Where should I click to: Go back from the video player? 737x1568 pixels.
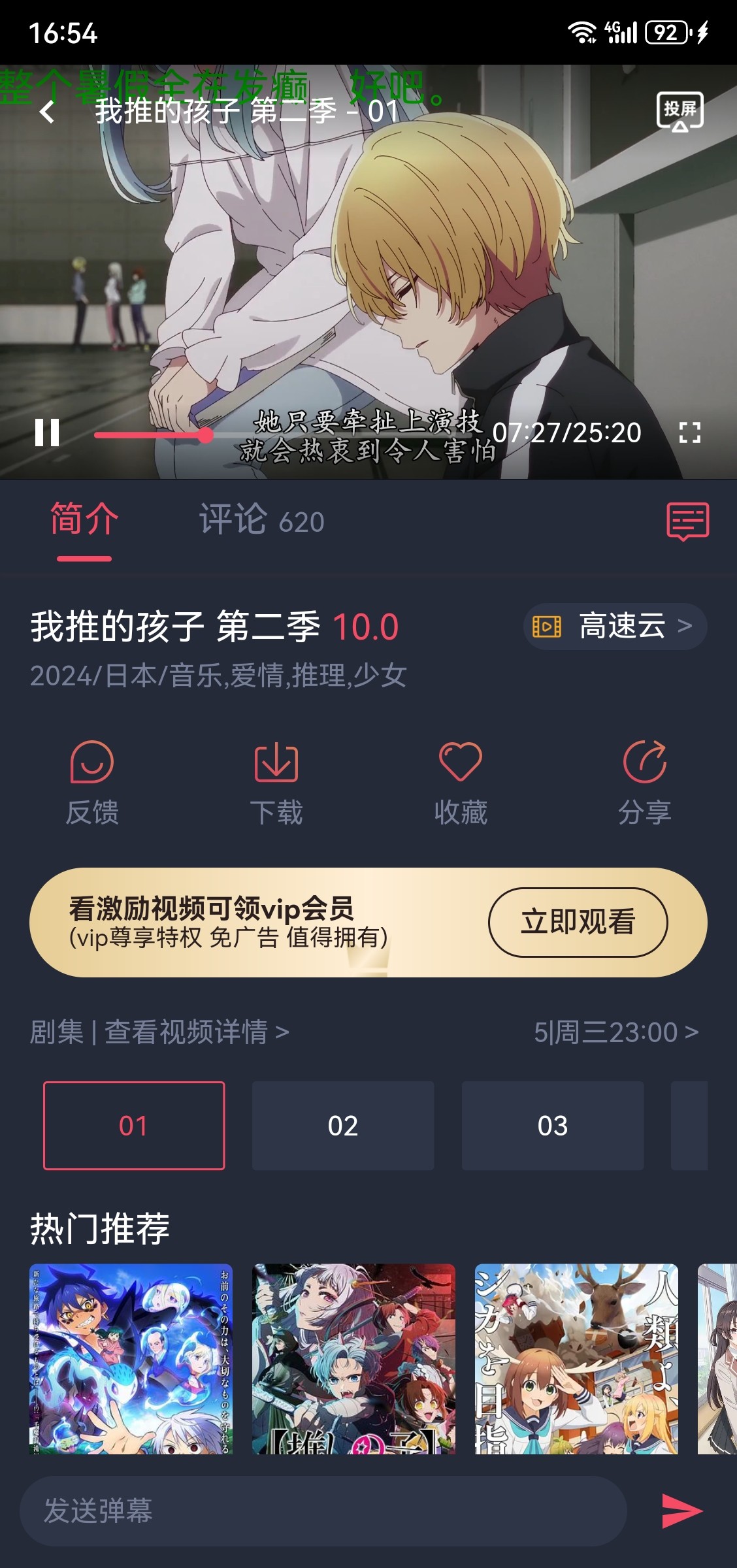47,112
